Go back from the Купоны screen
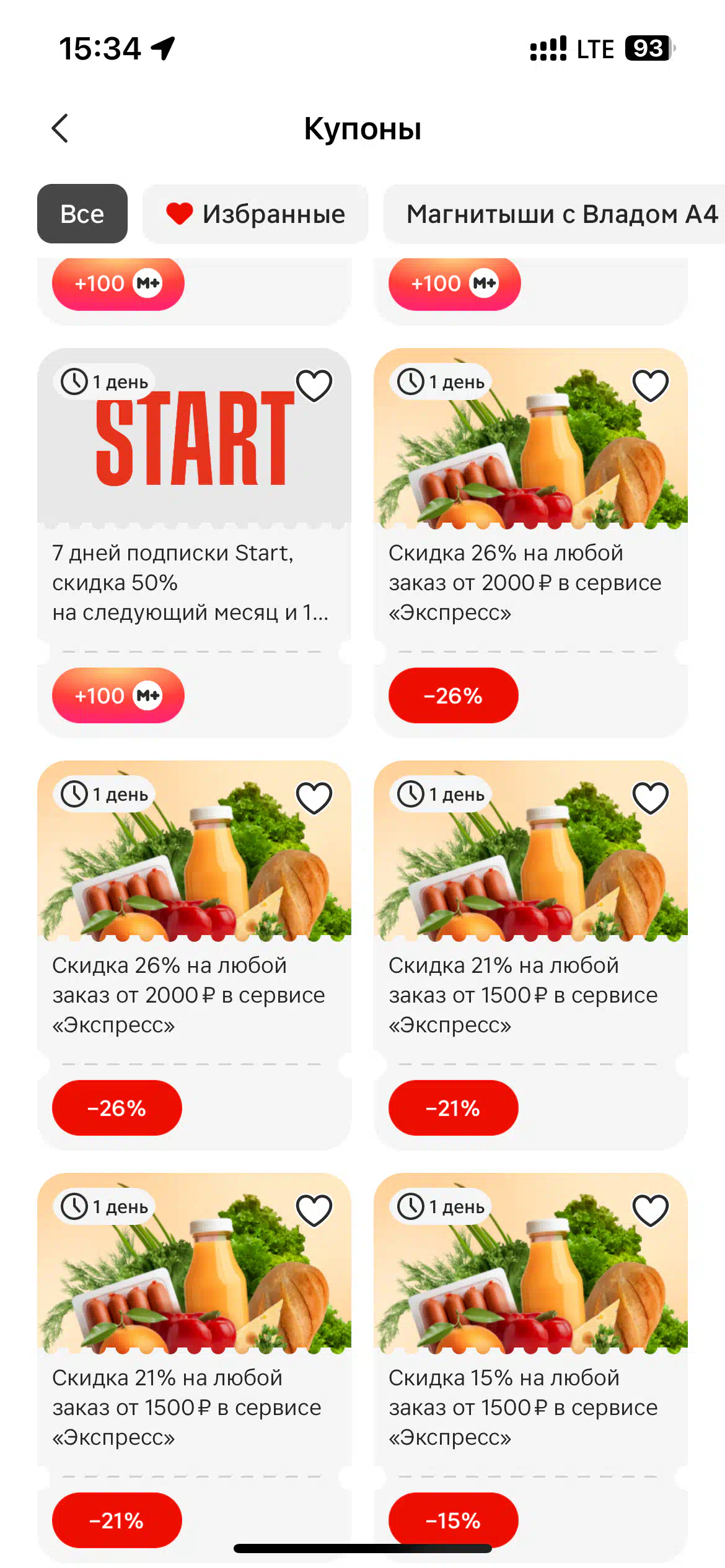Image resolution: width=725 pixels, height=1568 pixels. (x=59, y=128)
